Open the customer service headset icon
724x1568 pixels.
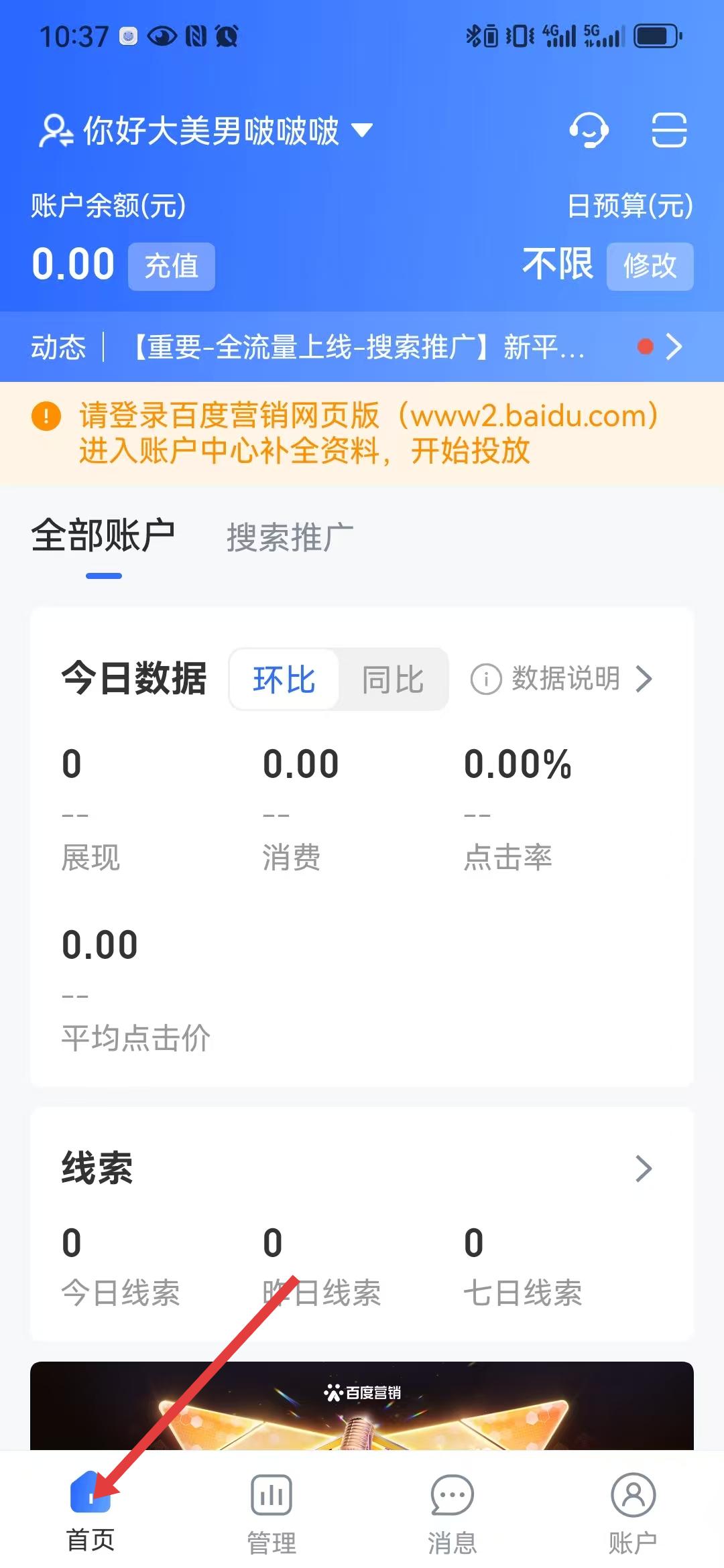(589, 129)
